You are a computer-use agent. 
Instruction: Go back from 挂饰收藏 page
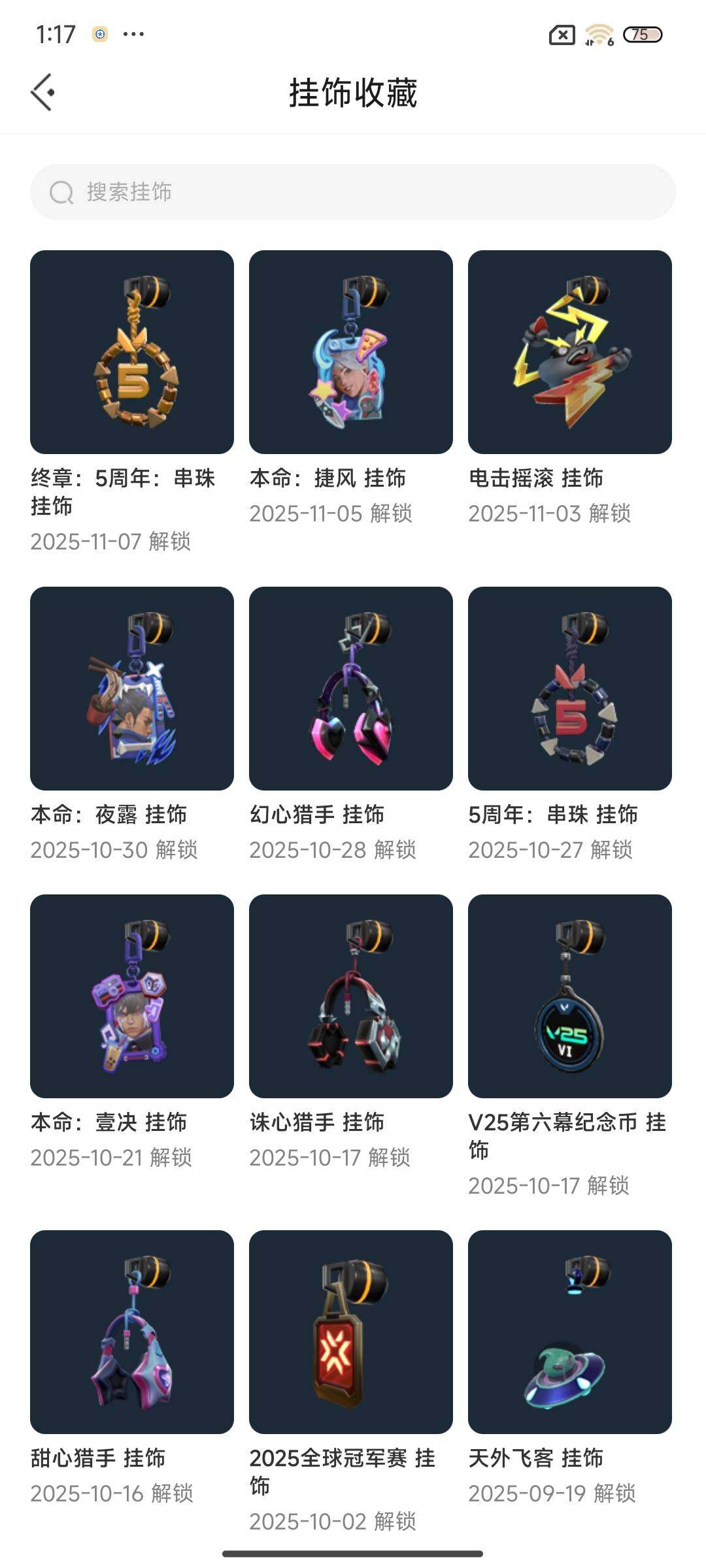point(43,92)
